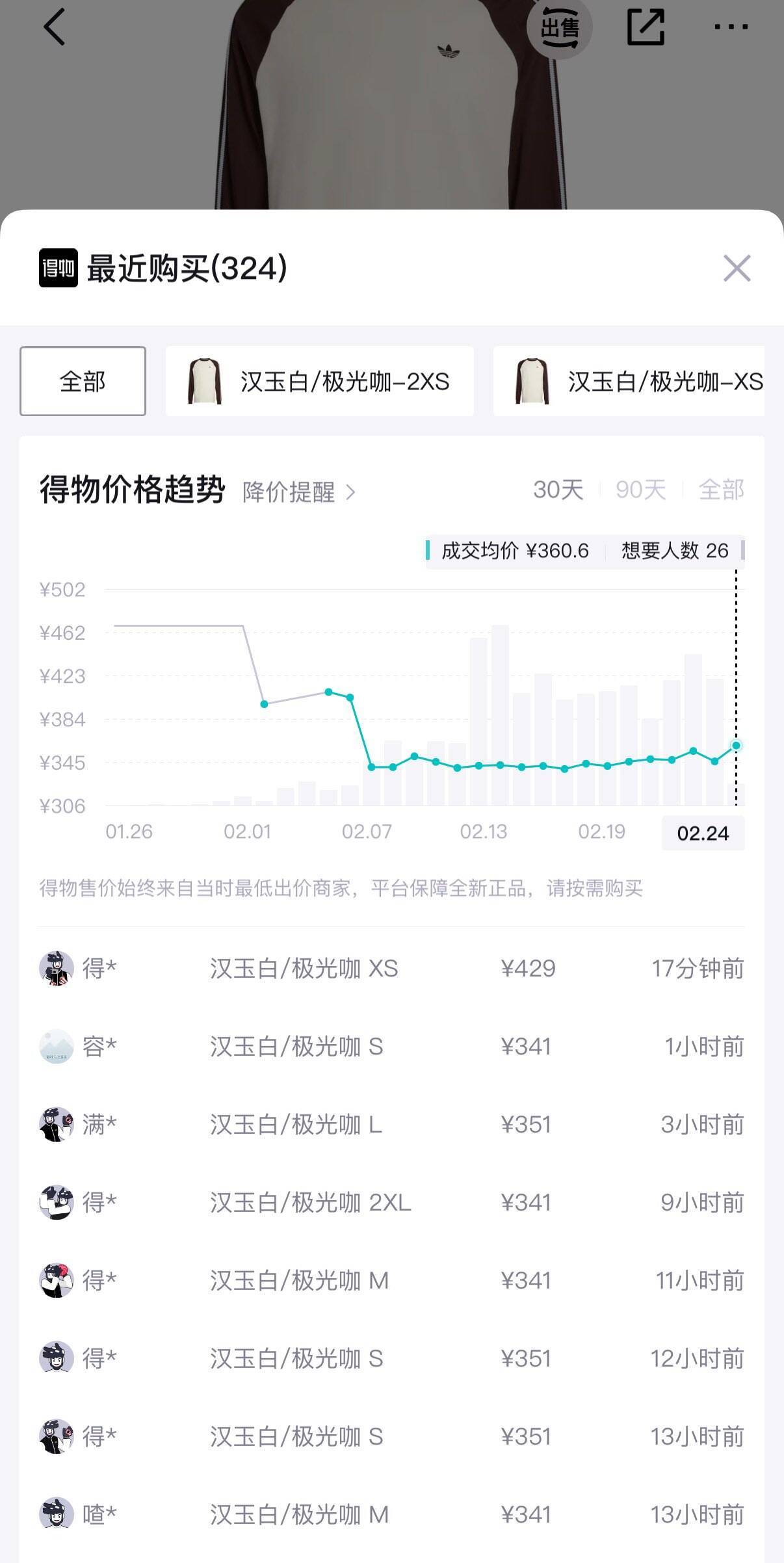The image size is (784, 1563).
Task: Switch price trend to 90天
Action: (640, 490)
